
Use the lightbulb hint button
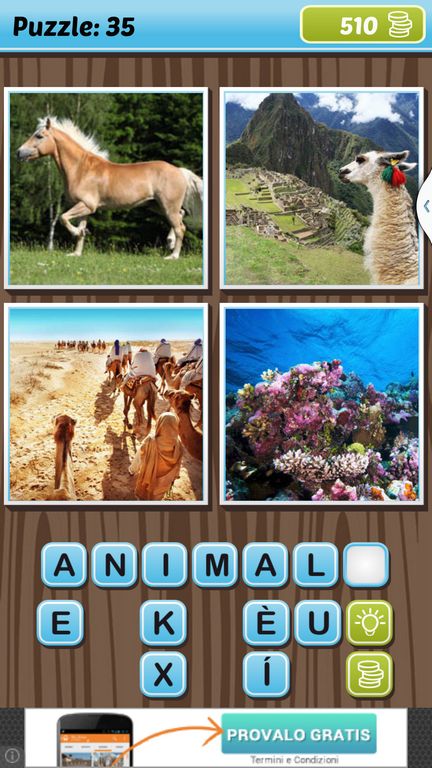click(370, 623)
